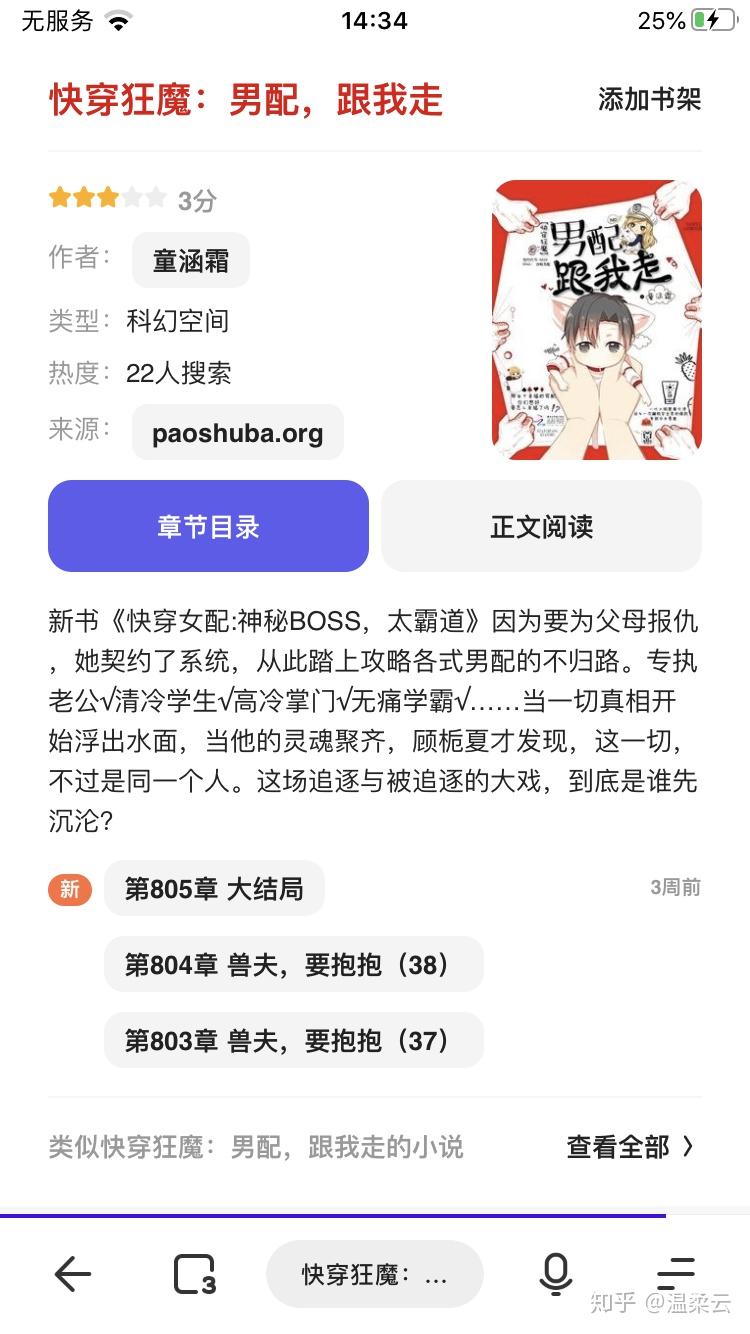Open chapter 第804章 兽夫，要抱抱（38）
This screenshot has height=1334, width=750.
click(293, 964)
